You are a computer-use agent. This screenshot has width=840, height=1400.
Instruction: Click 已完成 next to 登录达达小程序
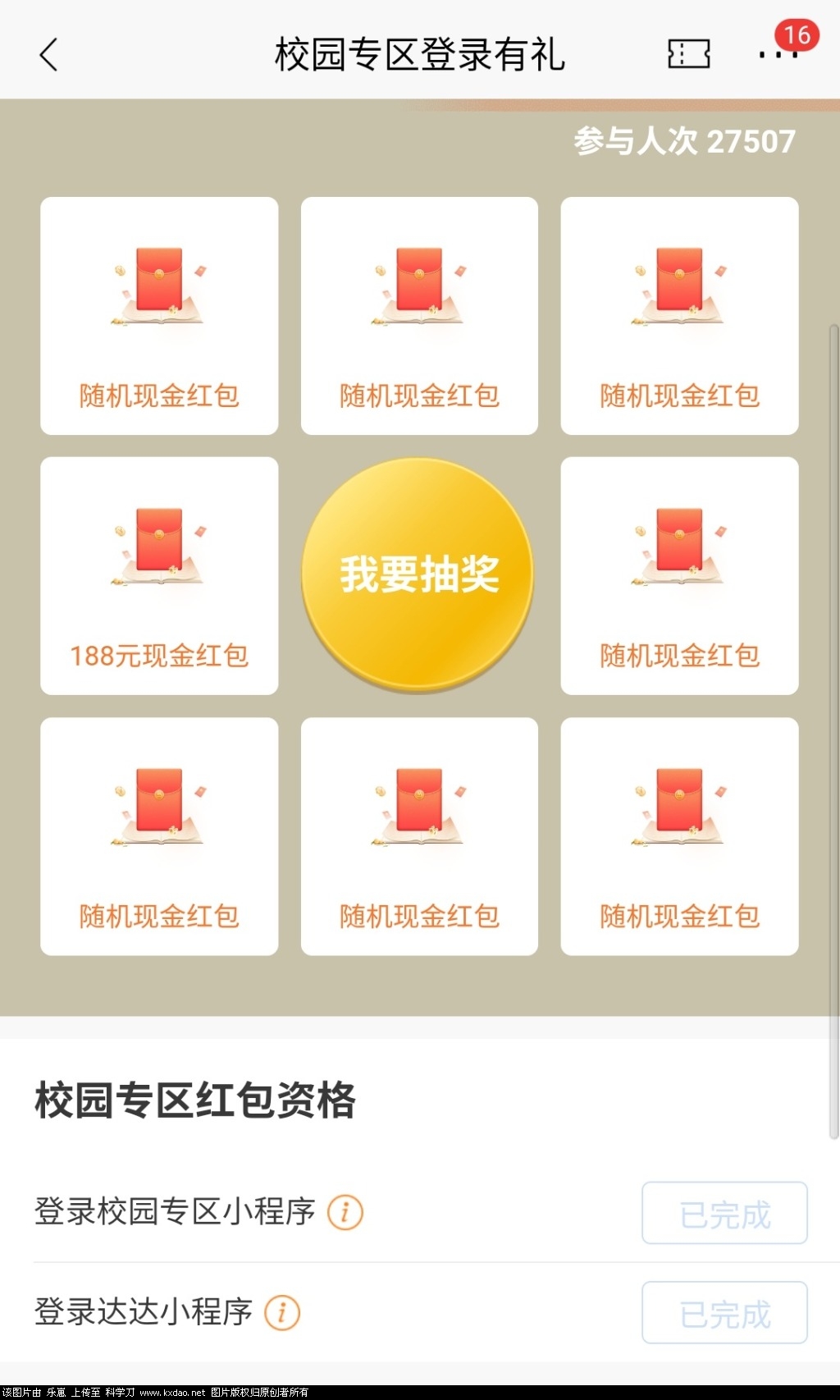point(724,1313)
